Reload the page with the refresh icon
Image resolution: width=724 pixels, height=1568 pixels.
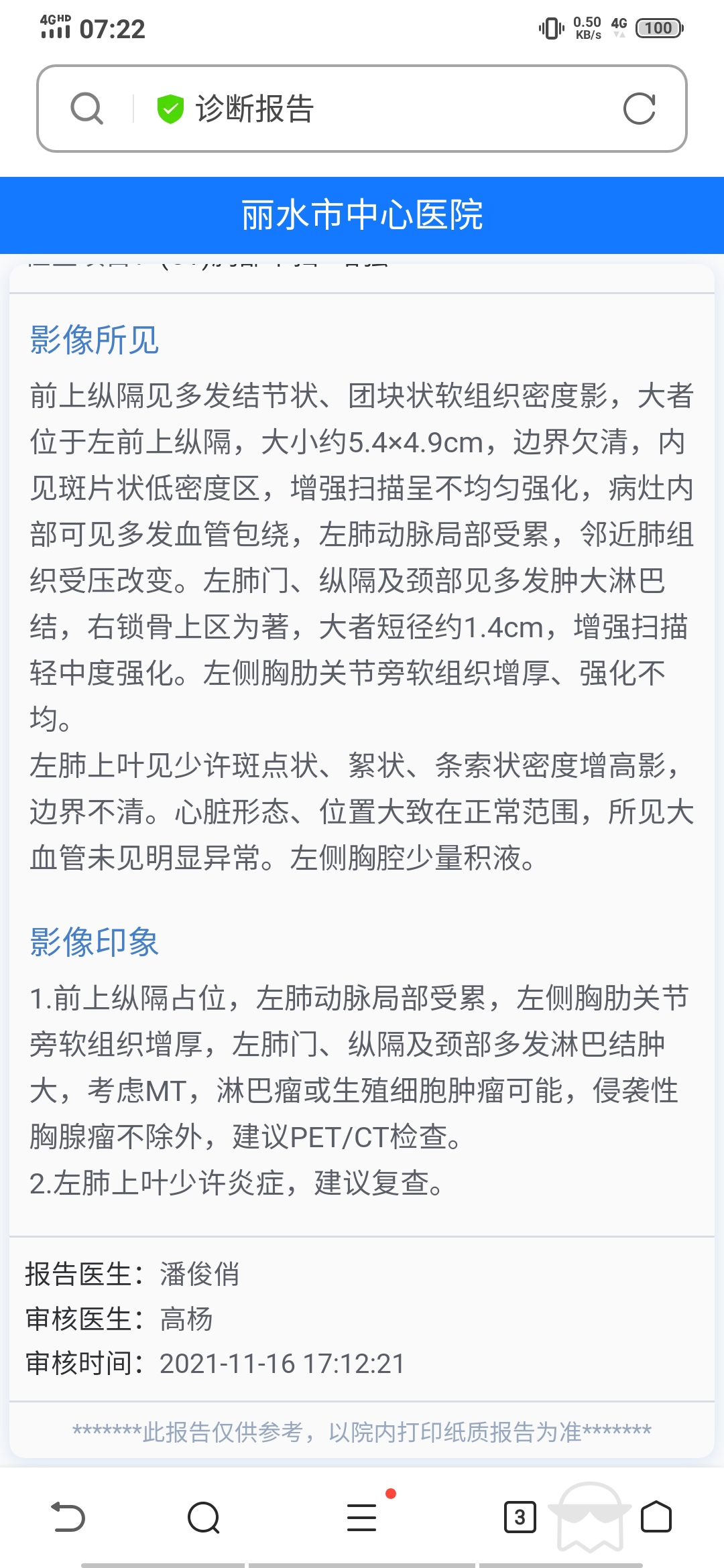coord(639,109)
